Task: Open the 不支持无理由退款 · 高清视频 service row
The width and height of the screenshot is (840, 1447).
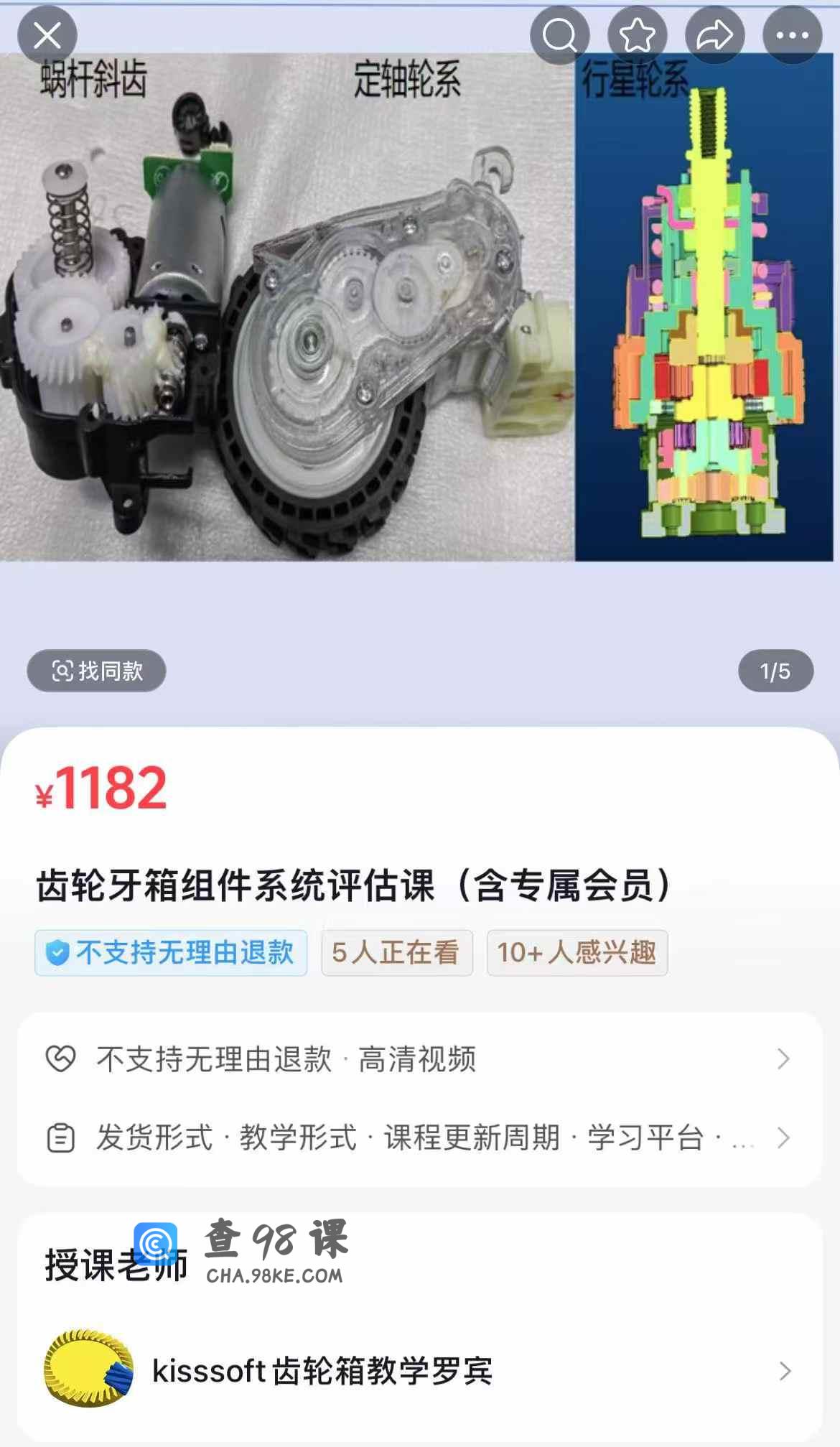Action: pyautogui.click(x=419, y=1059)
